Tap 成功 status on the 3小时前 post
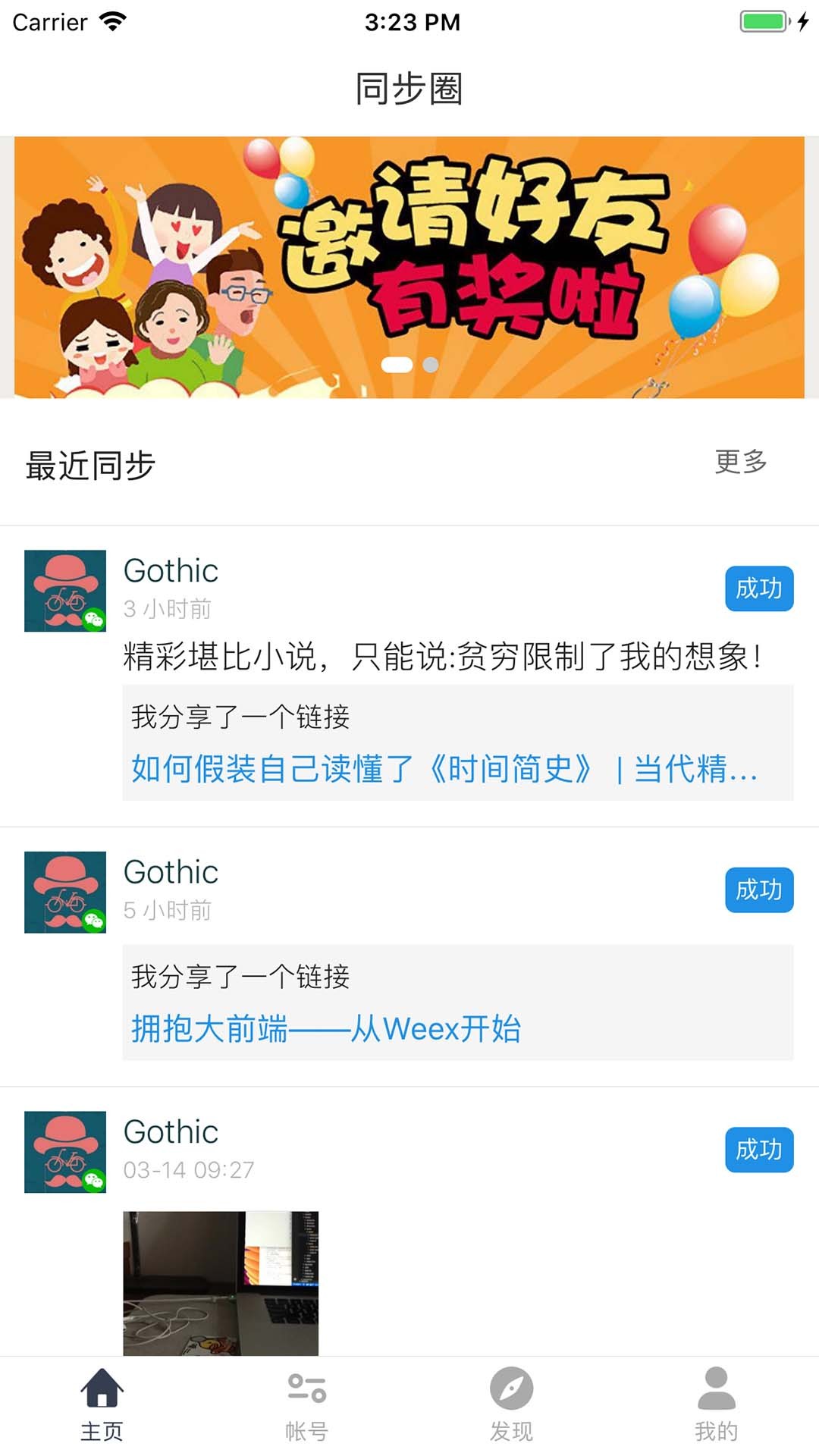 (758, 588)
